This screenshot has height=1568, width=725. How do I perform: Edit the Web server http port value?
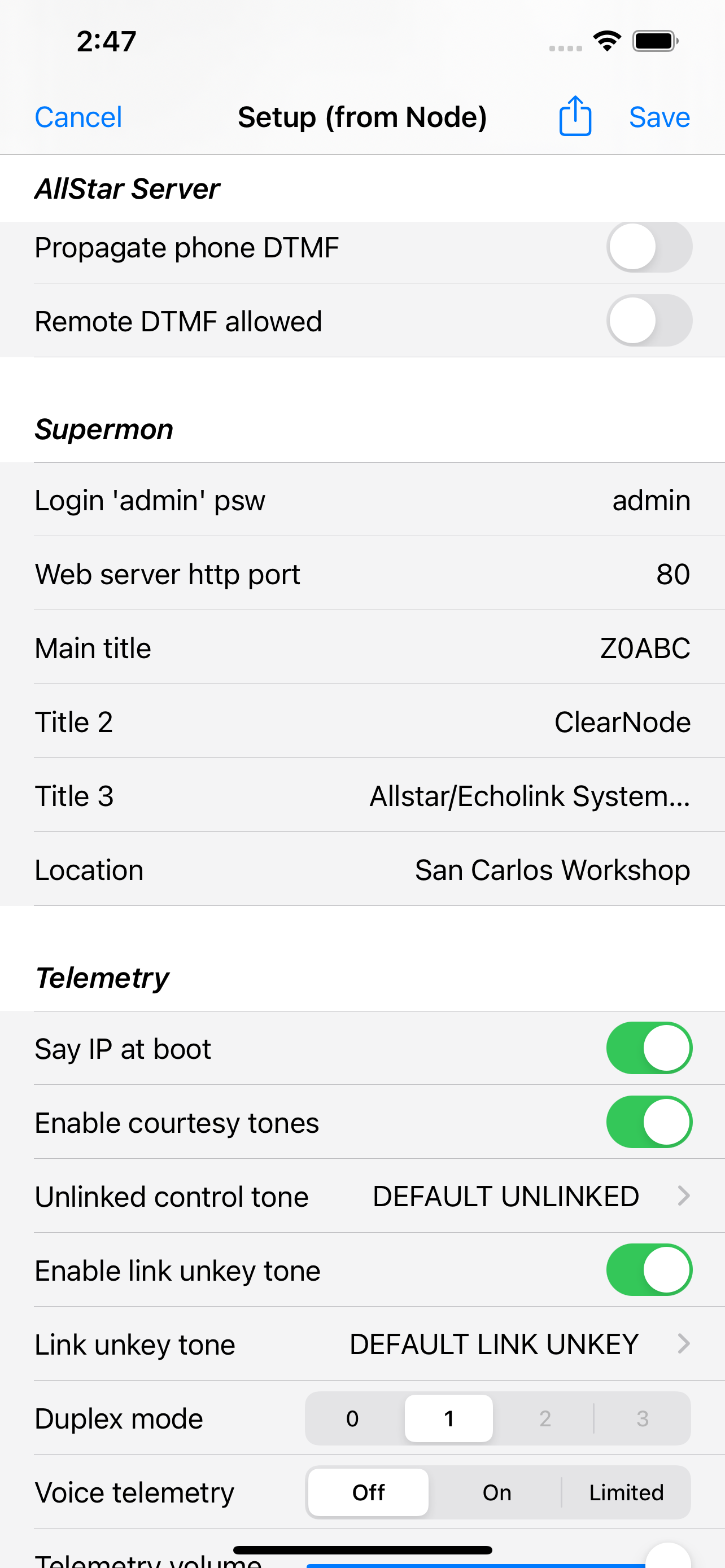coord(672,575)
